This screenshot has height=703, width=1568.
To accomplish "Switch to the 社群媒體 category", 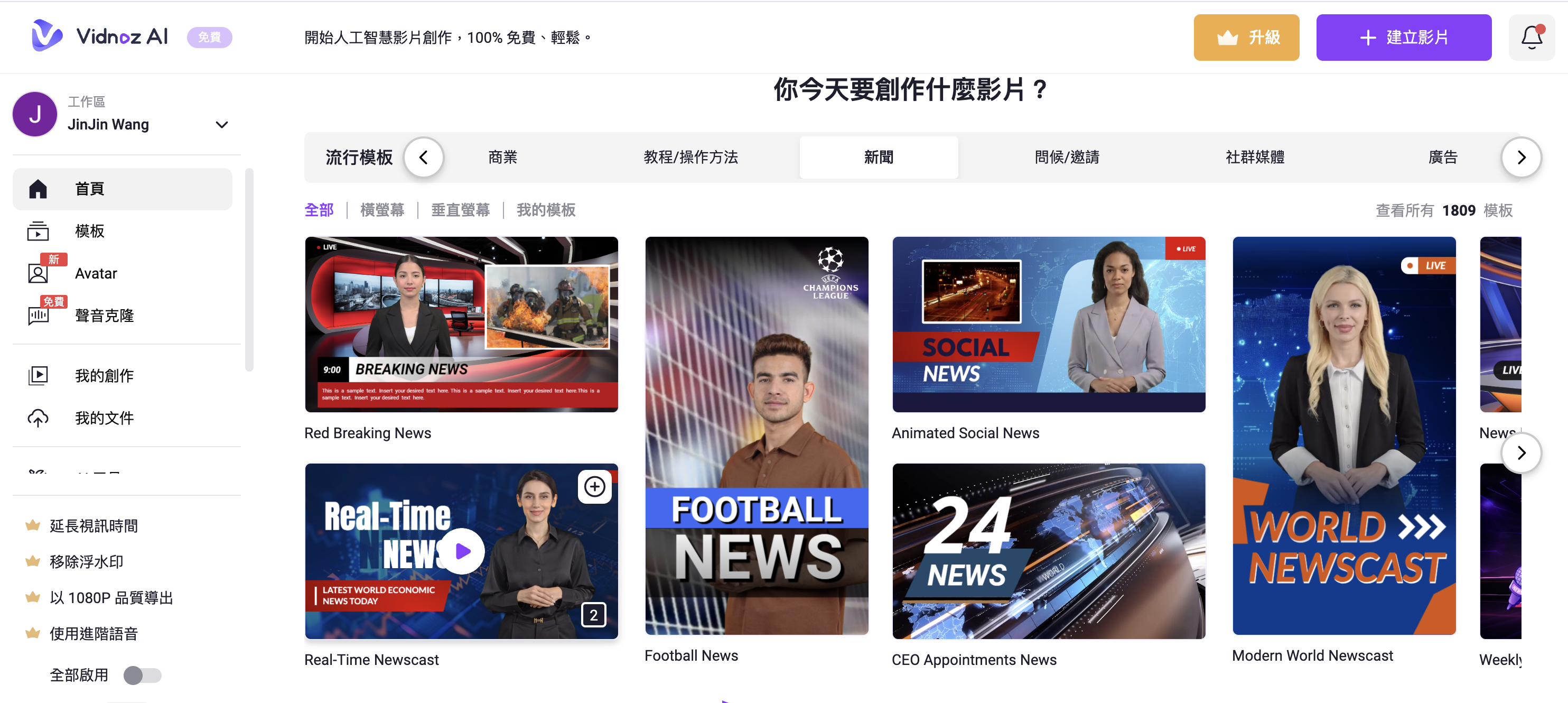I will [1255, 157].
